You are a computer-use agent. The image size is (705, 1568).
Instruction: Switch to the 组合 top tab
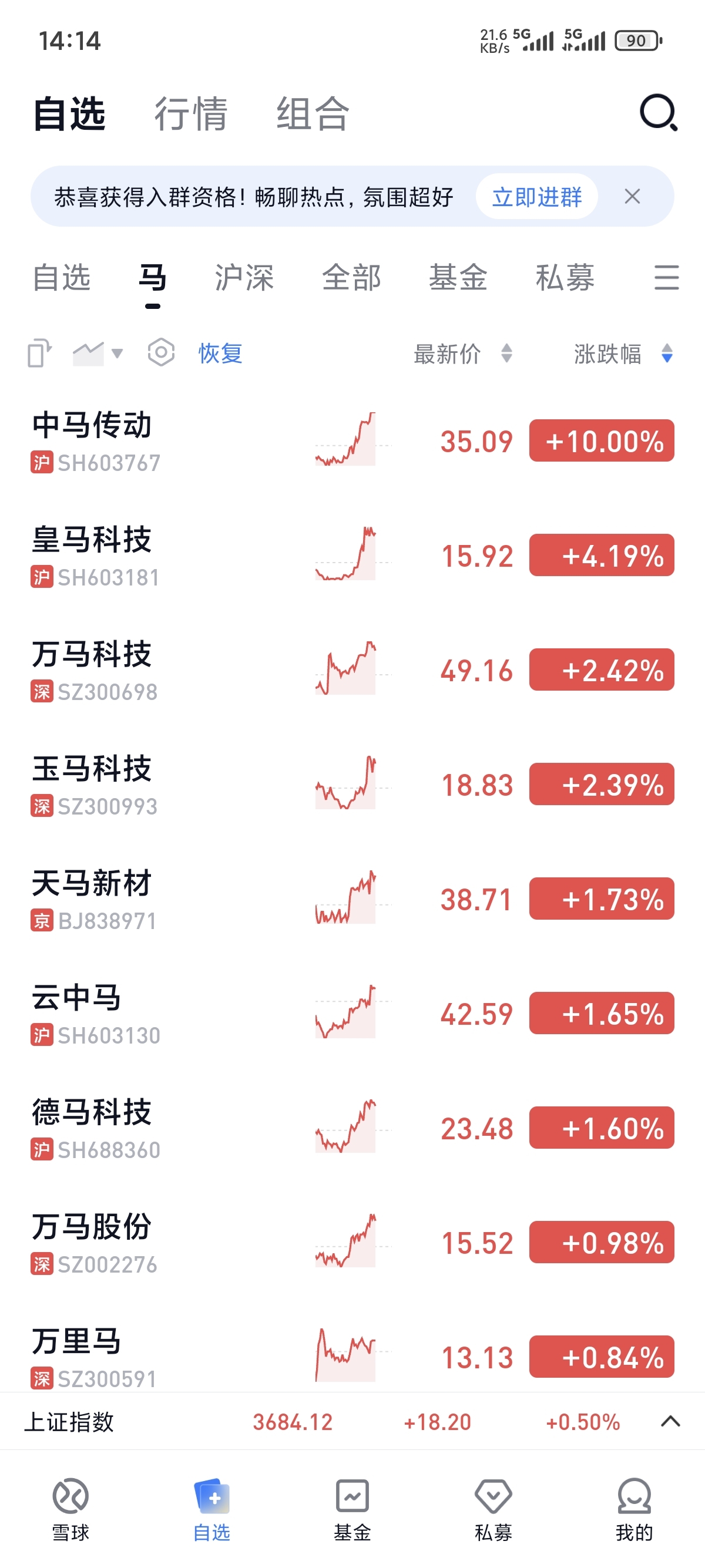[313, 114]
